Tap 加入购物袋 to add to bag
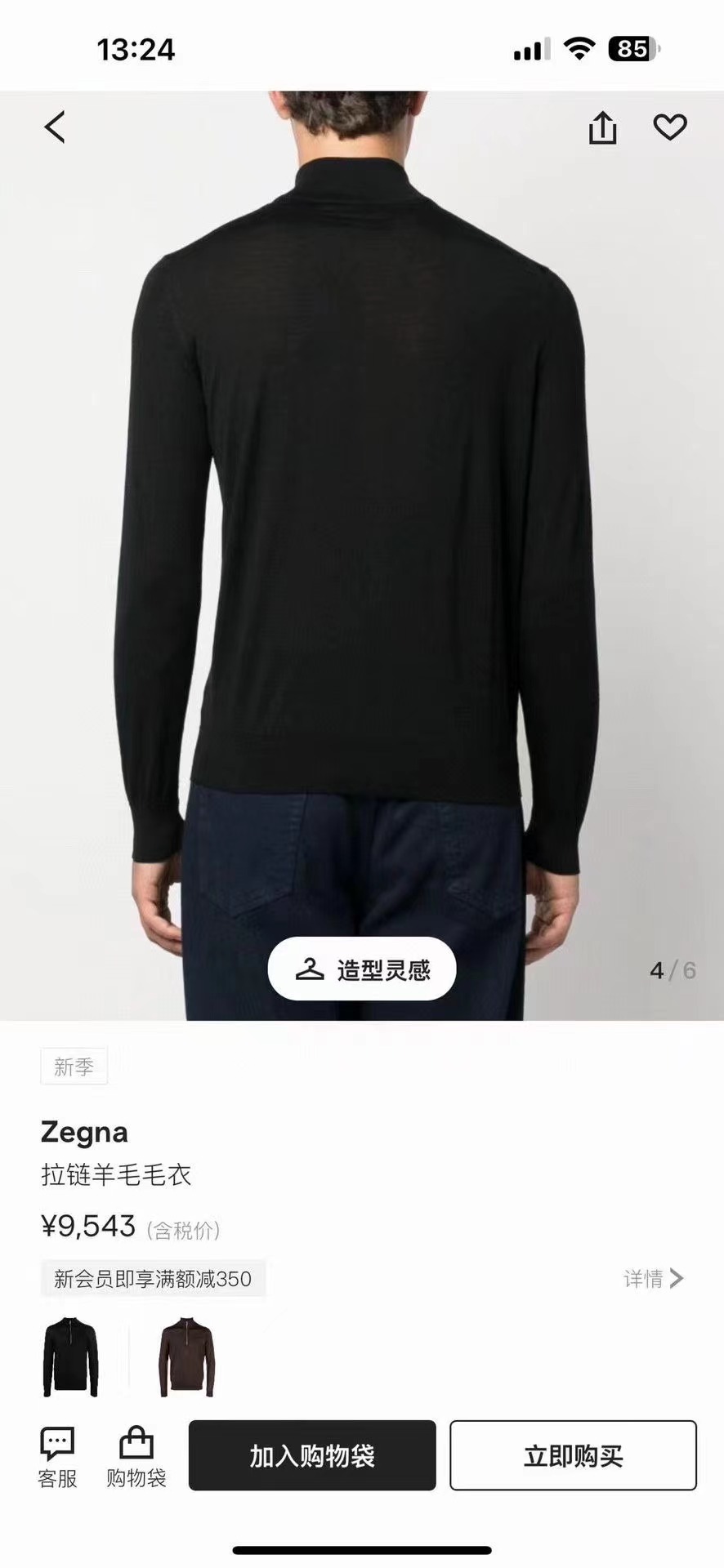Viewport: 724px width, 1568px height. tap(312, 1455)
